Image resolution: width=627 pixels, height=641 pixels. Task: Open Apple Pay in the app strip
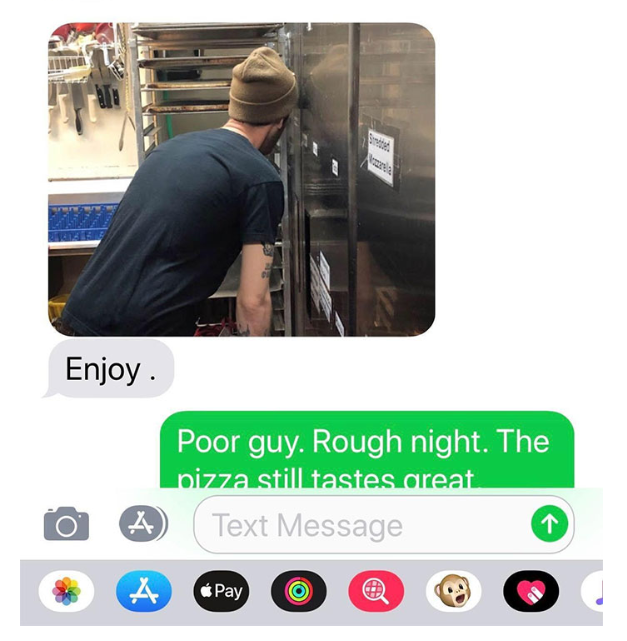click(221, 592)
